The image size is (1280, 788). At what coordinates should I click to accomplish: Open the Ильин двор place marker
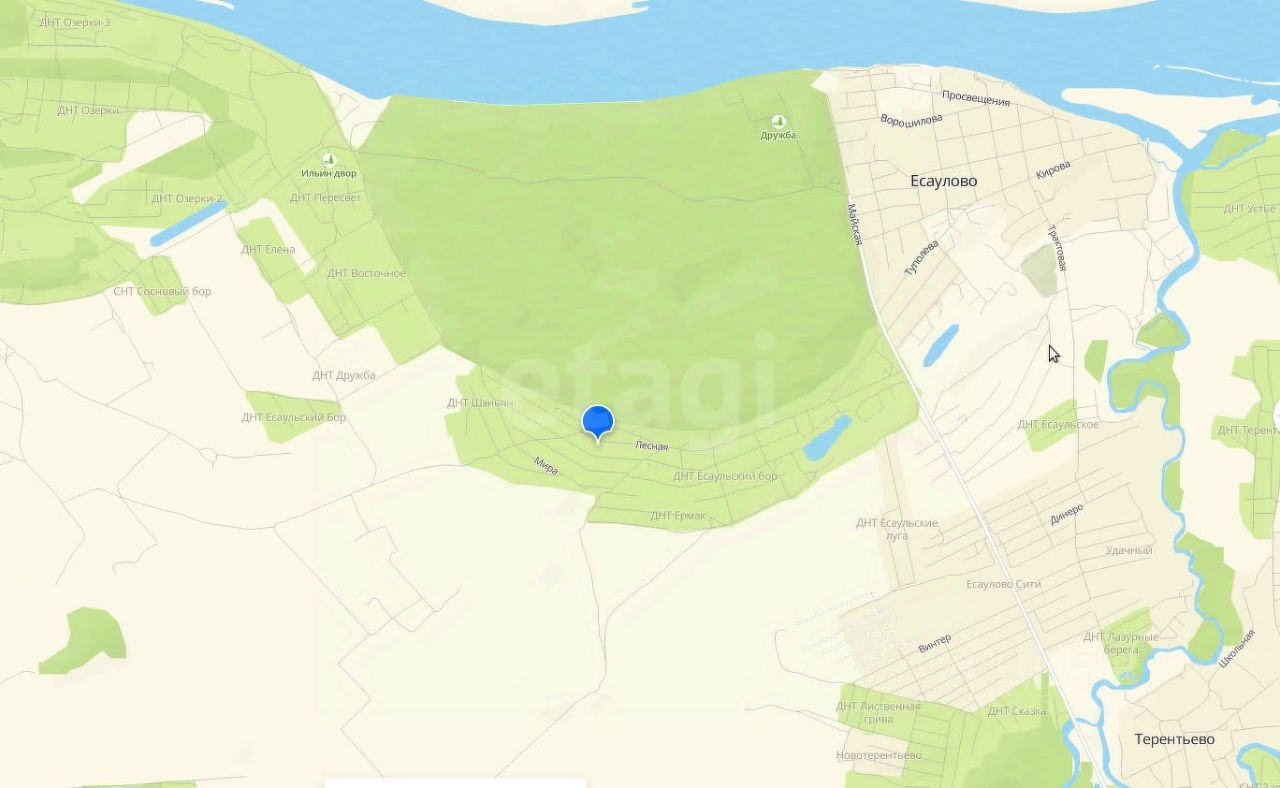(329, 160)
